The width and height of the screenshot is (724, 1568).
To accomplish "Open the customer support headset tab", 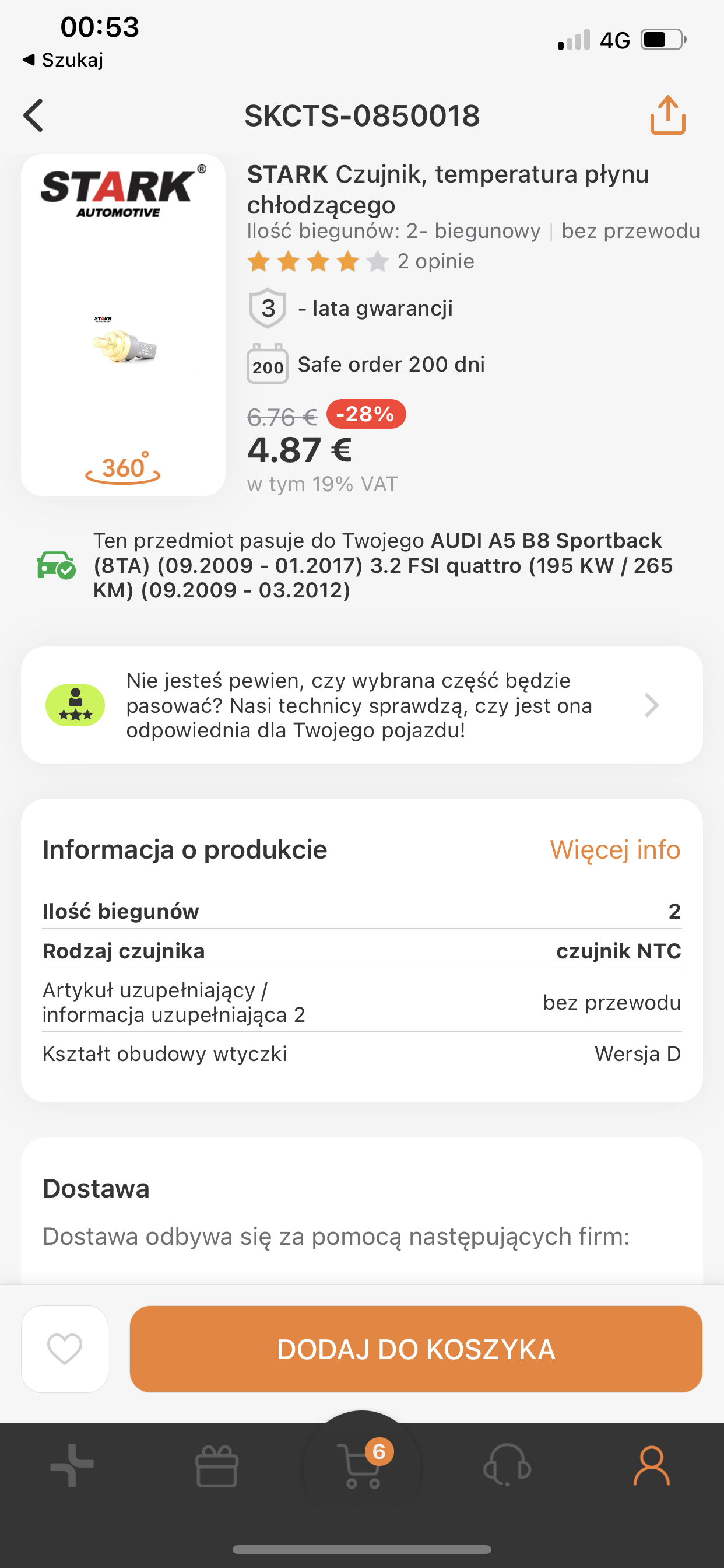I will pyautogui.click(x=507, y=1466).
